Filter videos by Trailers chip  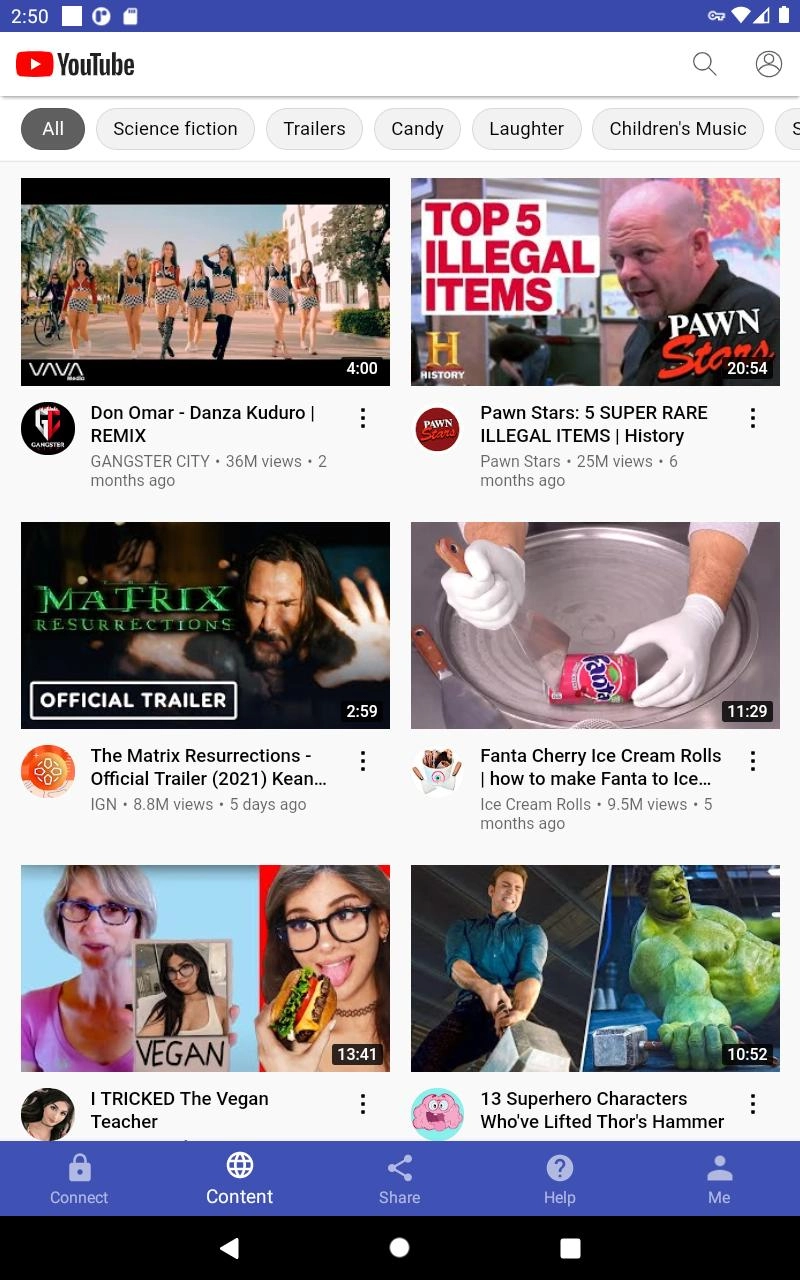click(314, 129)
